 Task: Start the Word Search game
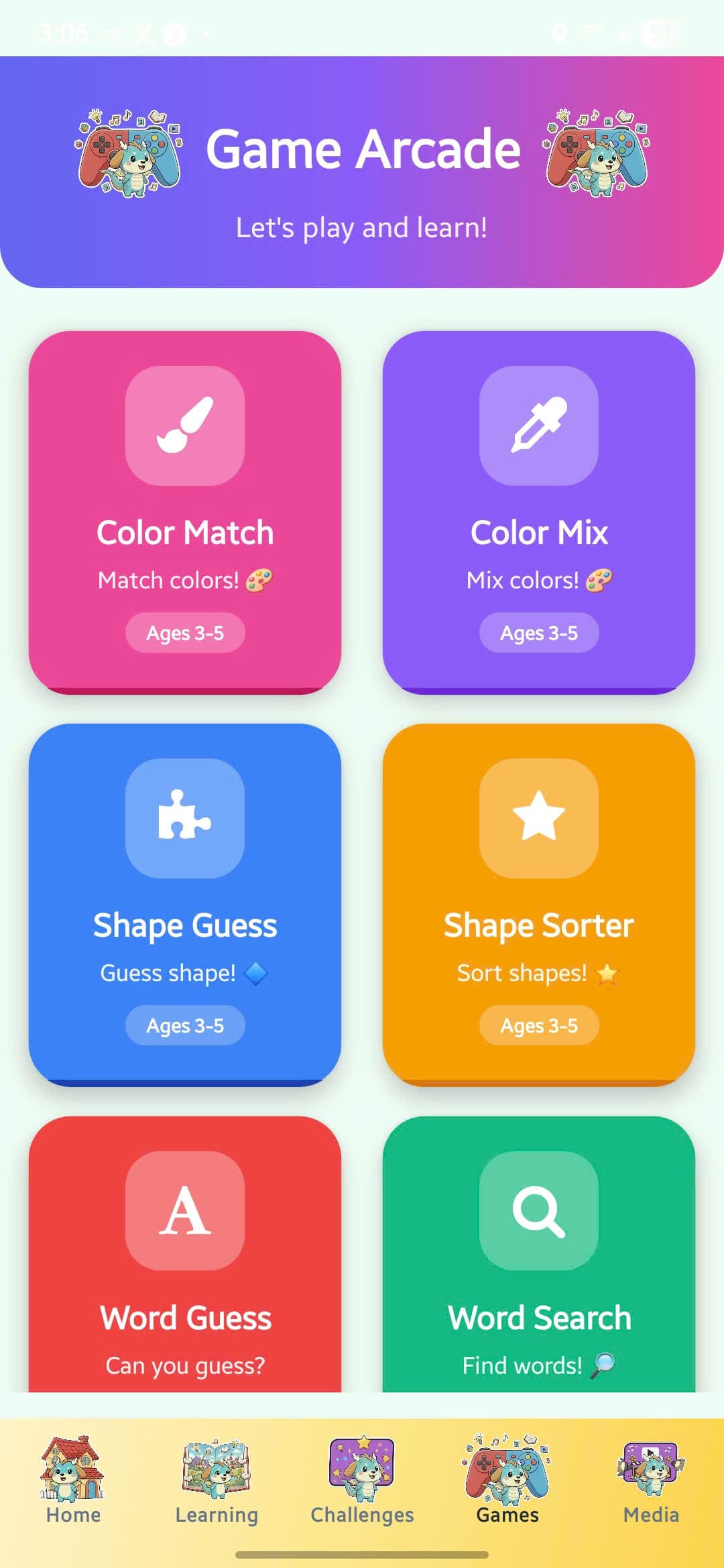(538, 1273)
